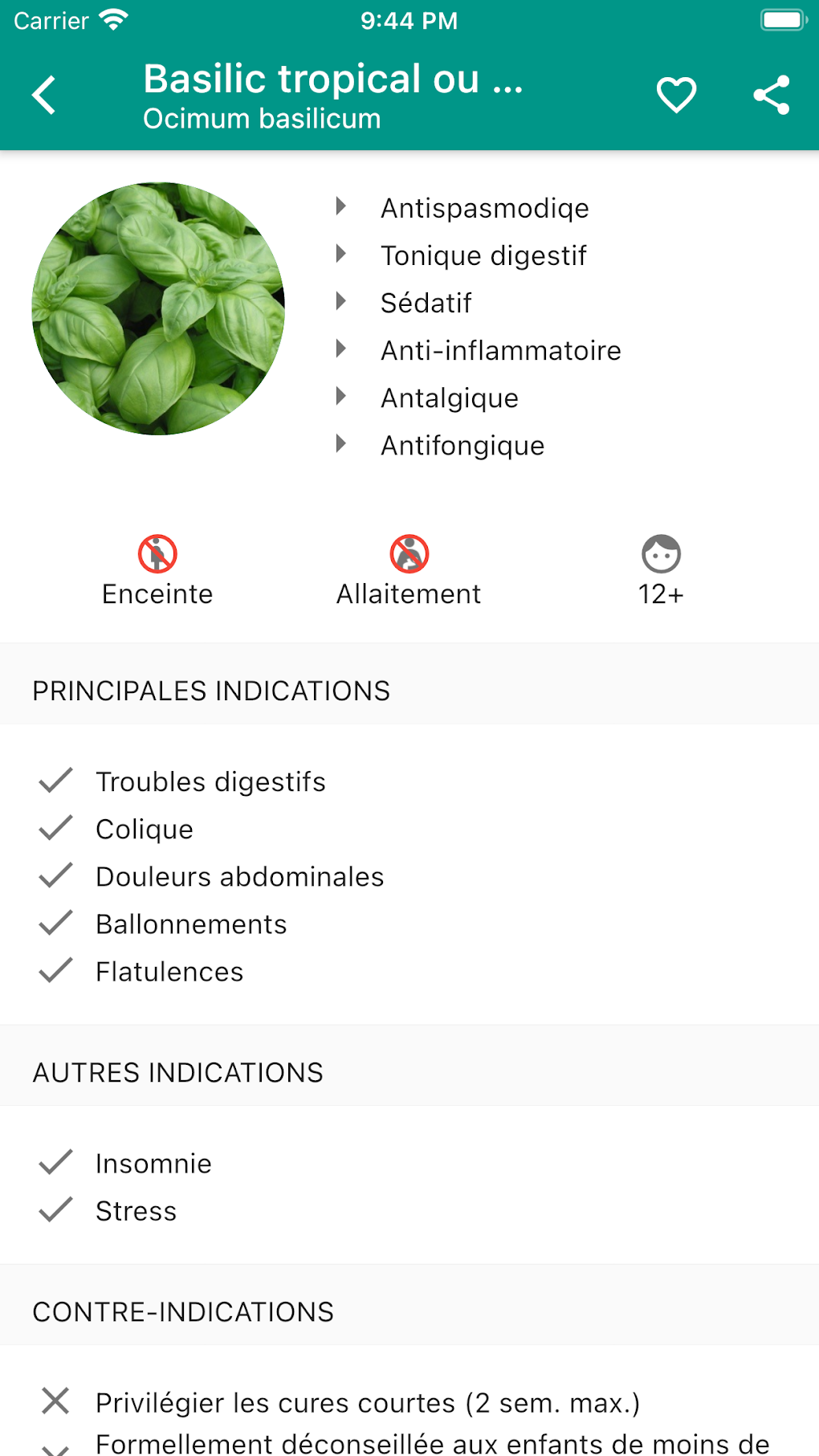Go back to the previous screen
This screenshot has height=1456, width=819.
[45, 96]
